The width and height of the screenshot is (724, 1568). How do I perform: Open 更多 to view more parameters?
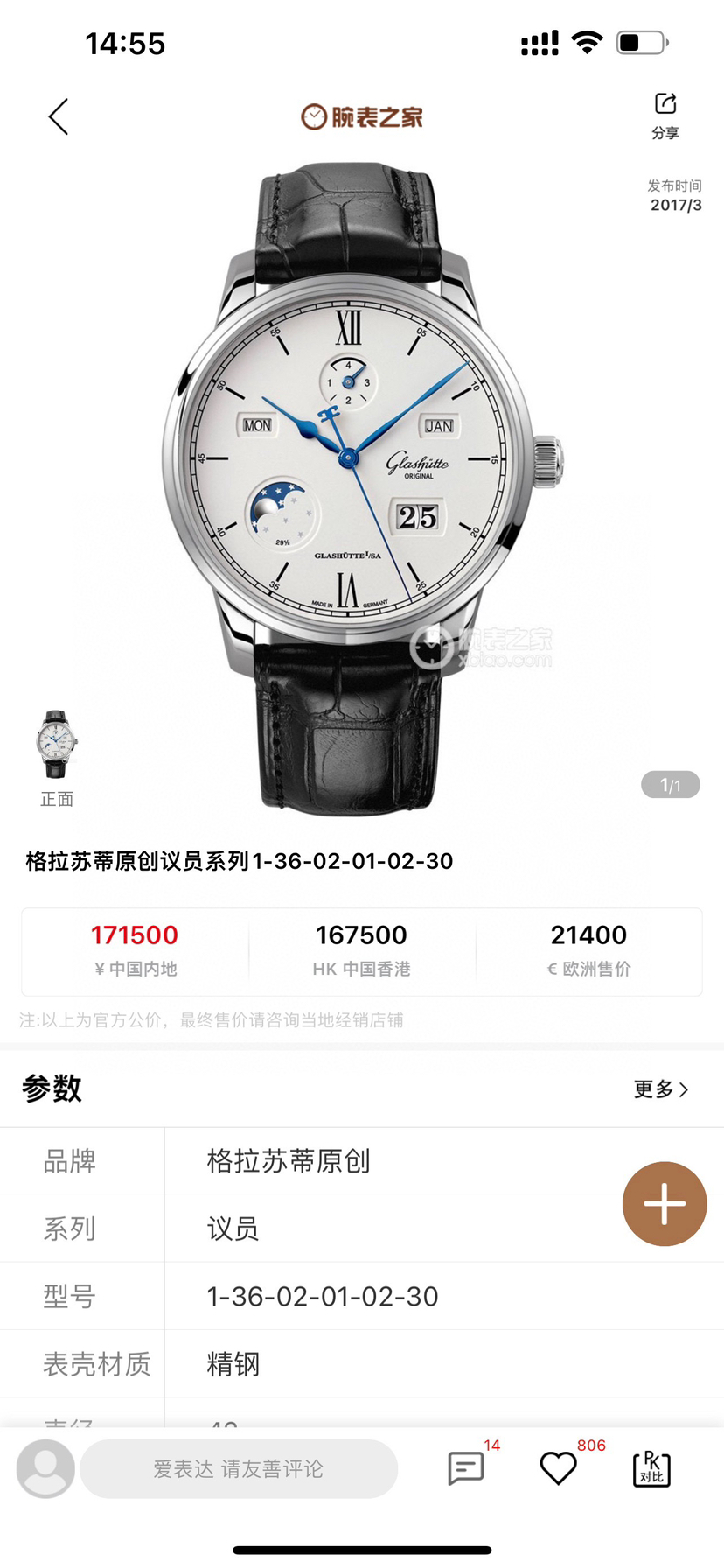(660, 1089)
